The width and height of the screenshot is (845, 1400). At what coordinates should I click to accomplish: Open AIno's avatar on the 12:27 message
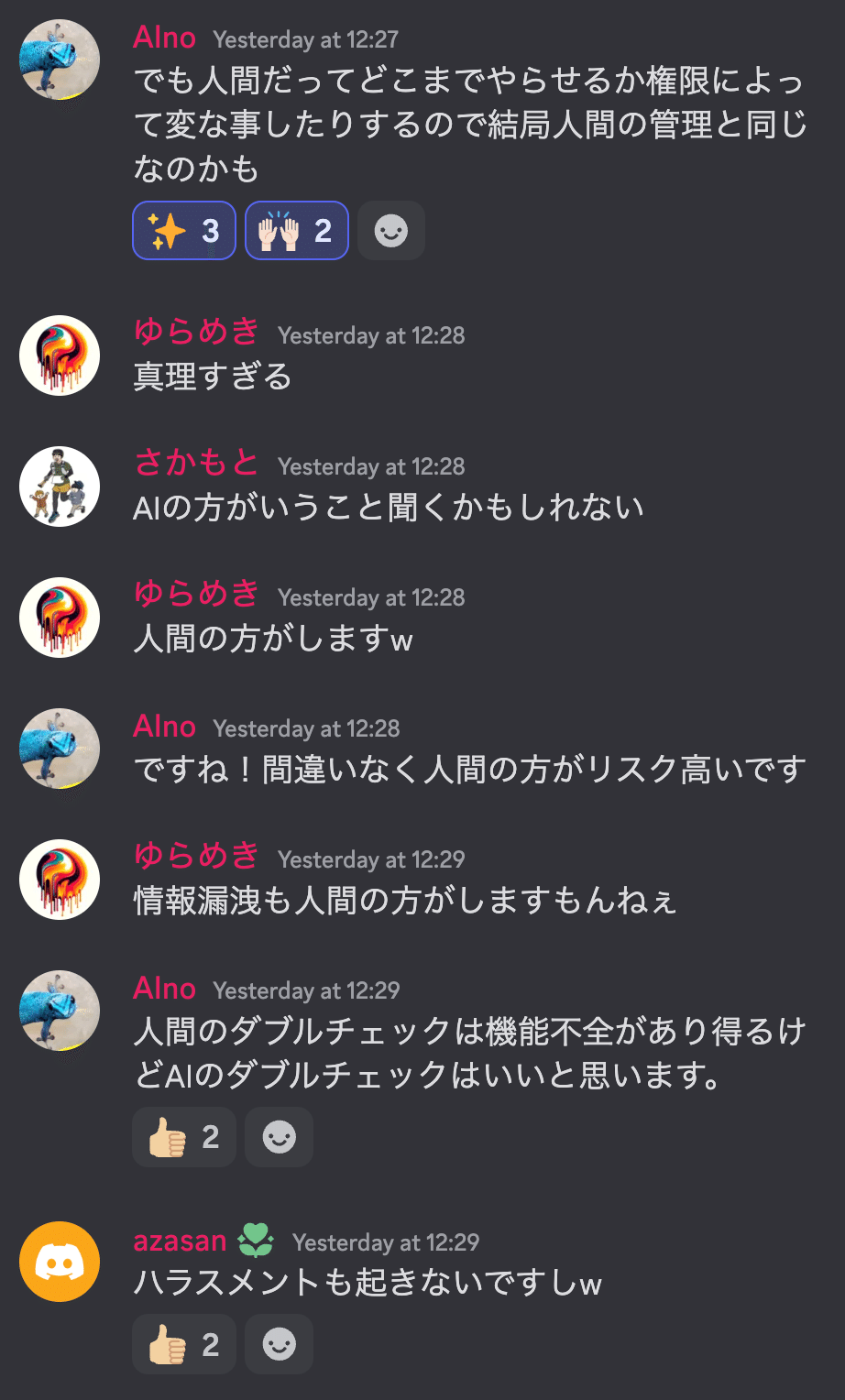(x=60, y=60)
